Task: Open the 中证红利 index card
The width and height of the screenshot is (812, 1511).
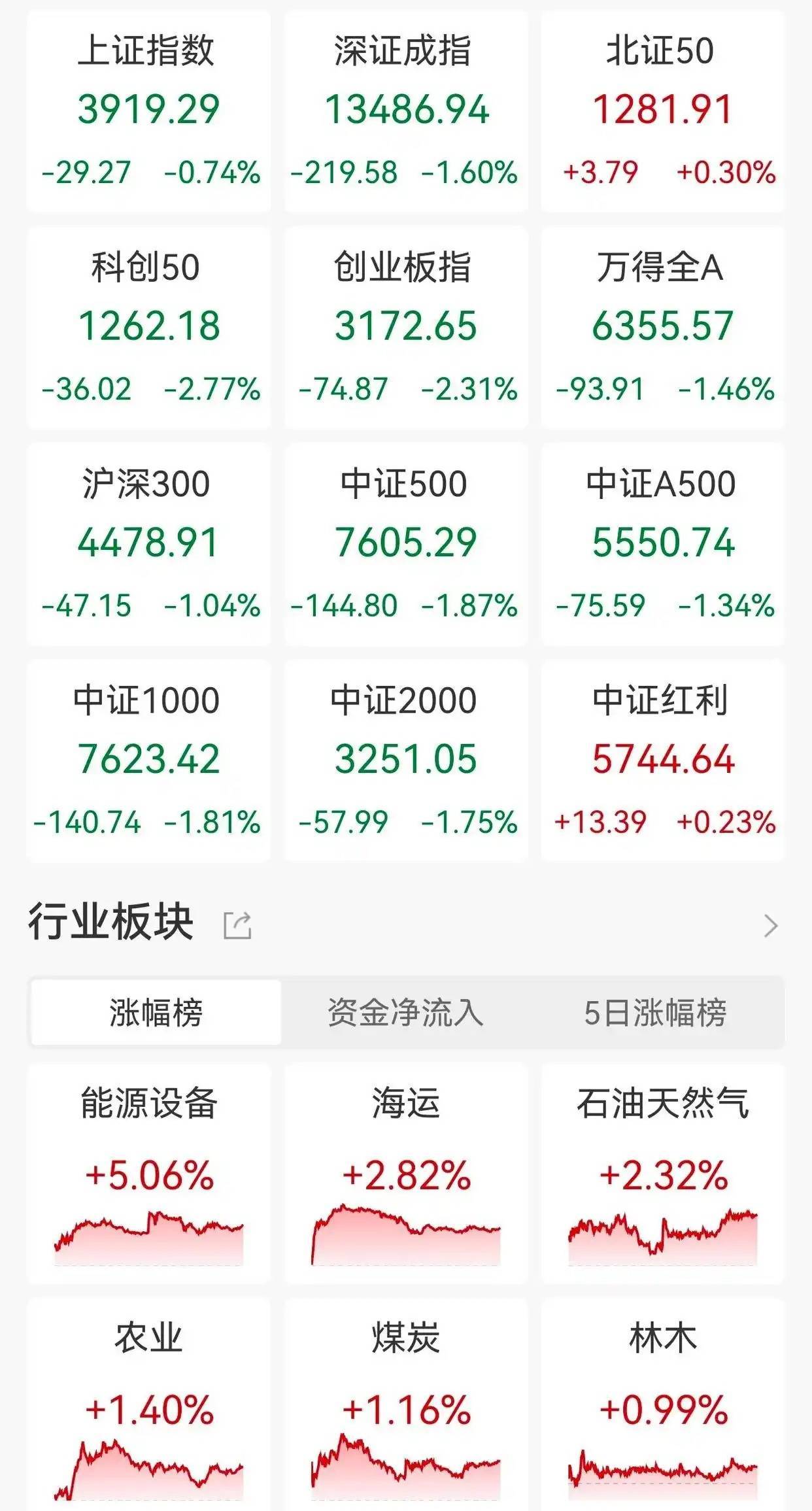Action: tap(662, 760)
